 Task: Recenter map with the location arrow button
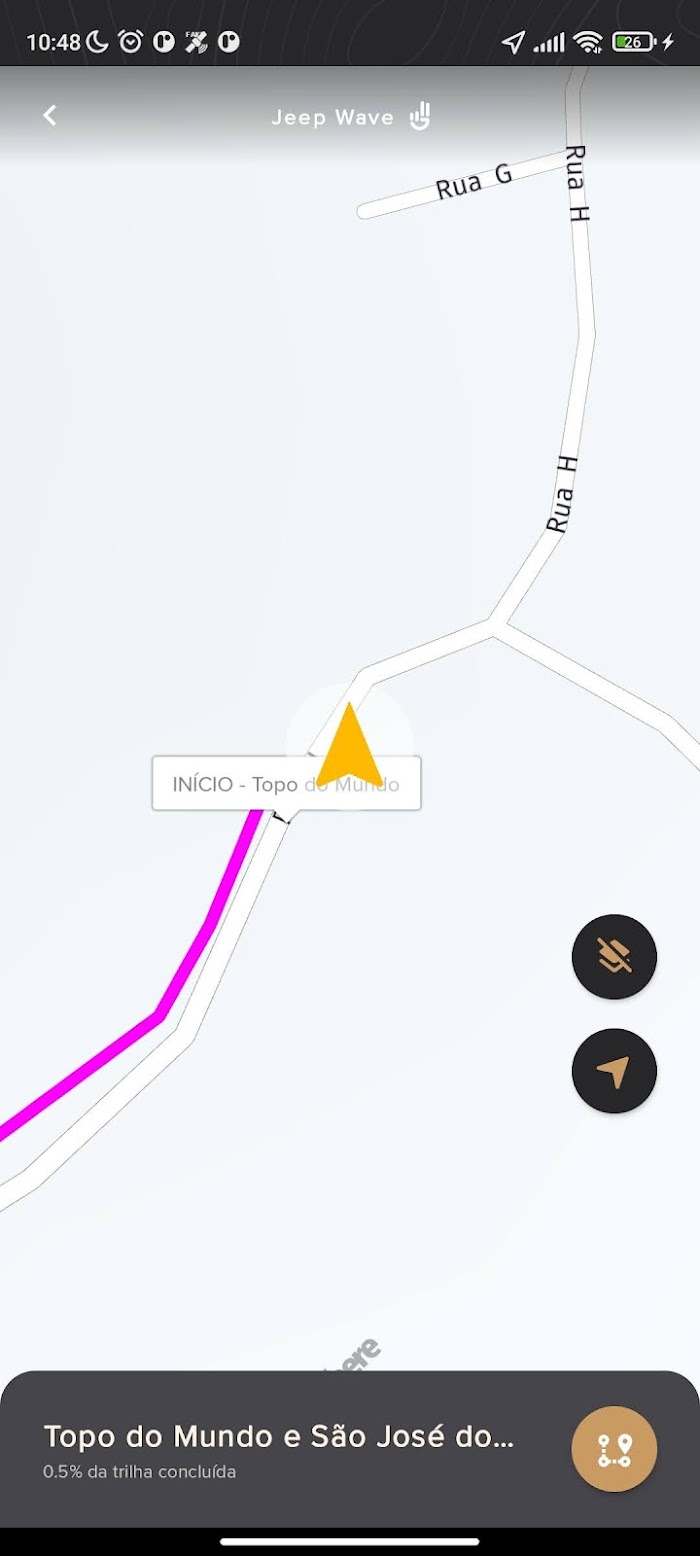point(614,1071)
